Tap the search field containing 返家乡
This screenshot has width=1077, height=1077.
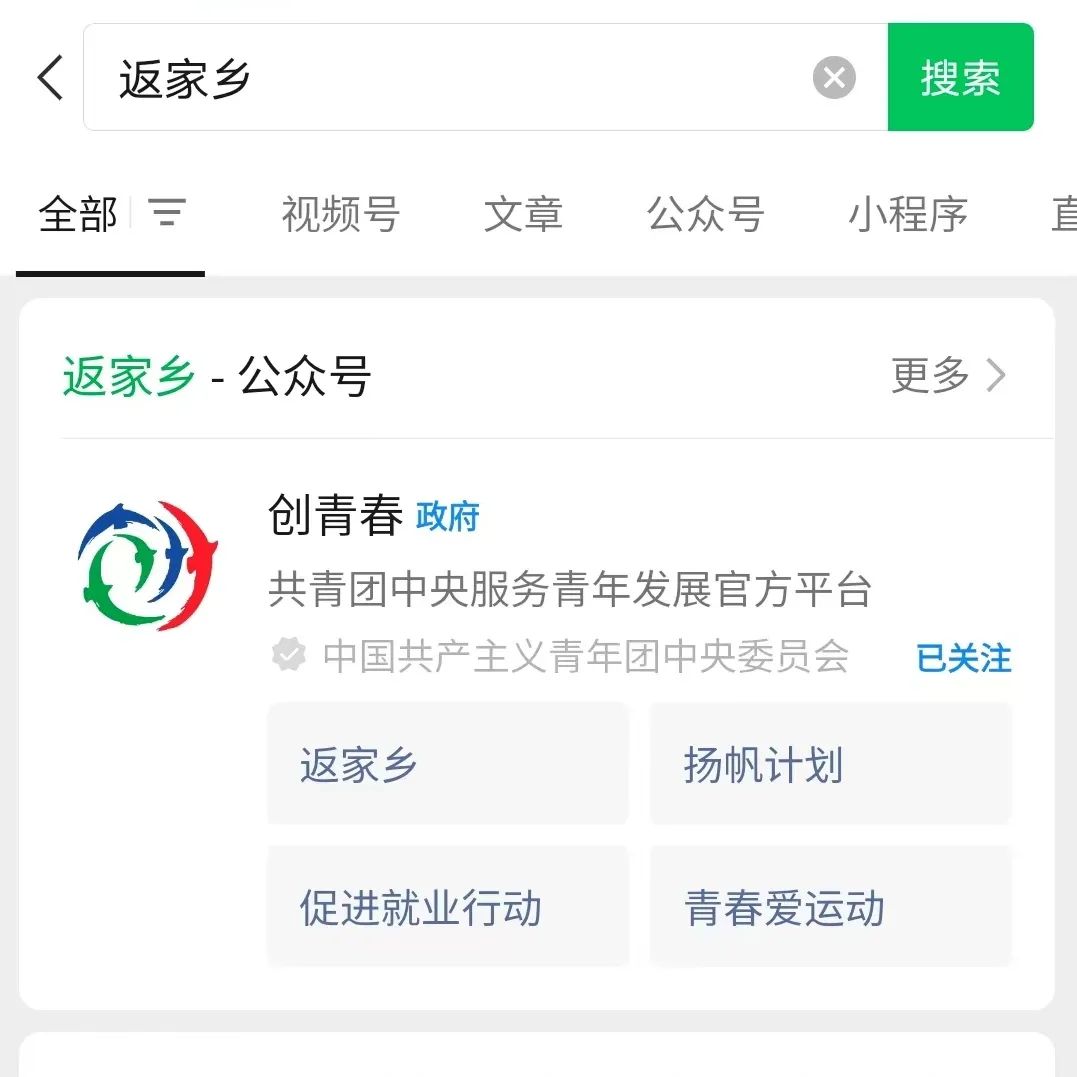pyautogui.click(x=450, y=78)
